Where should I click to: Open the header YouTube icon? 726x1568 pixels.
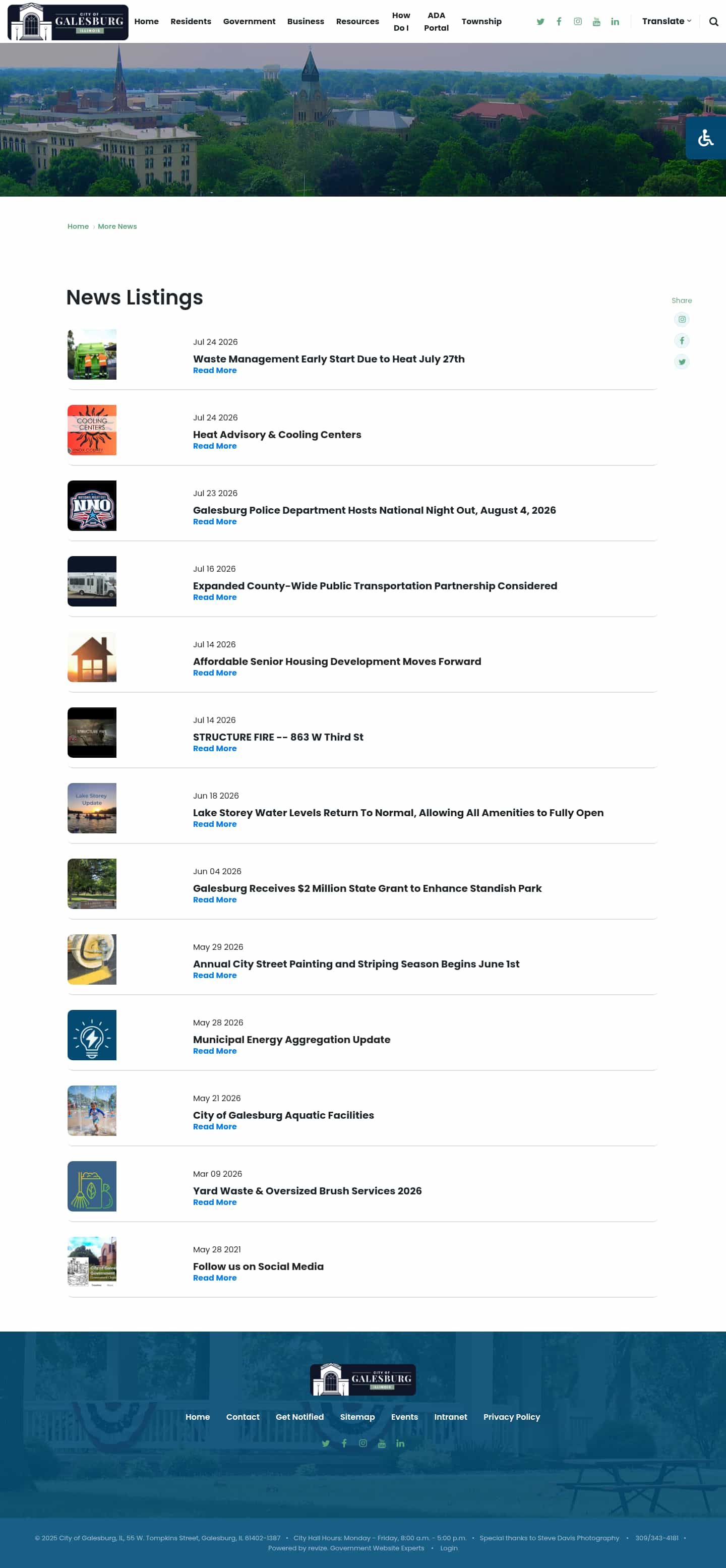coord(596,22)
